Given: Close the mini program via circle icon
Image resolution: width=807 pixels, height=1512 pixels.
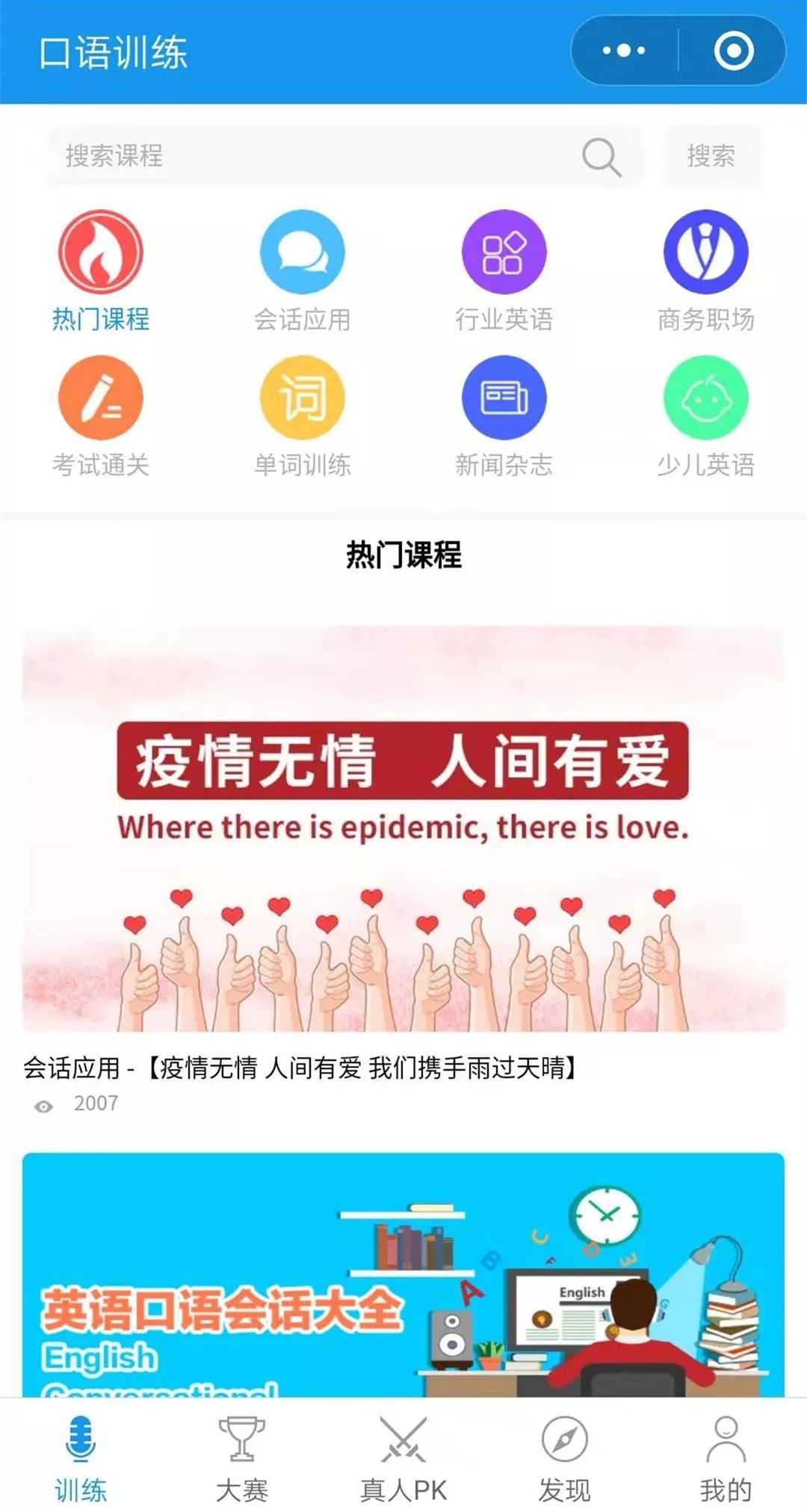Looking at the screenshot, I should click(733, 51).
